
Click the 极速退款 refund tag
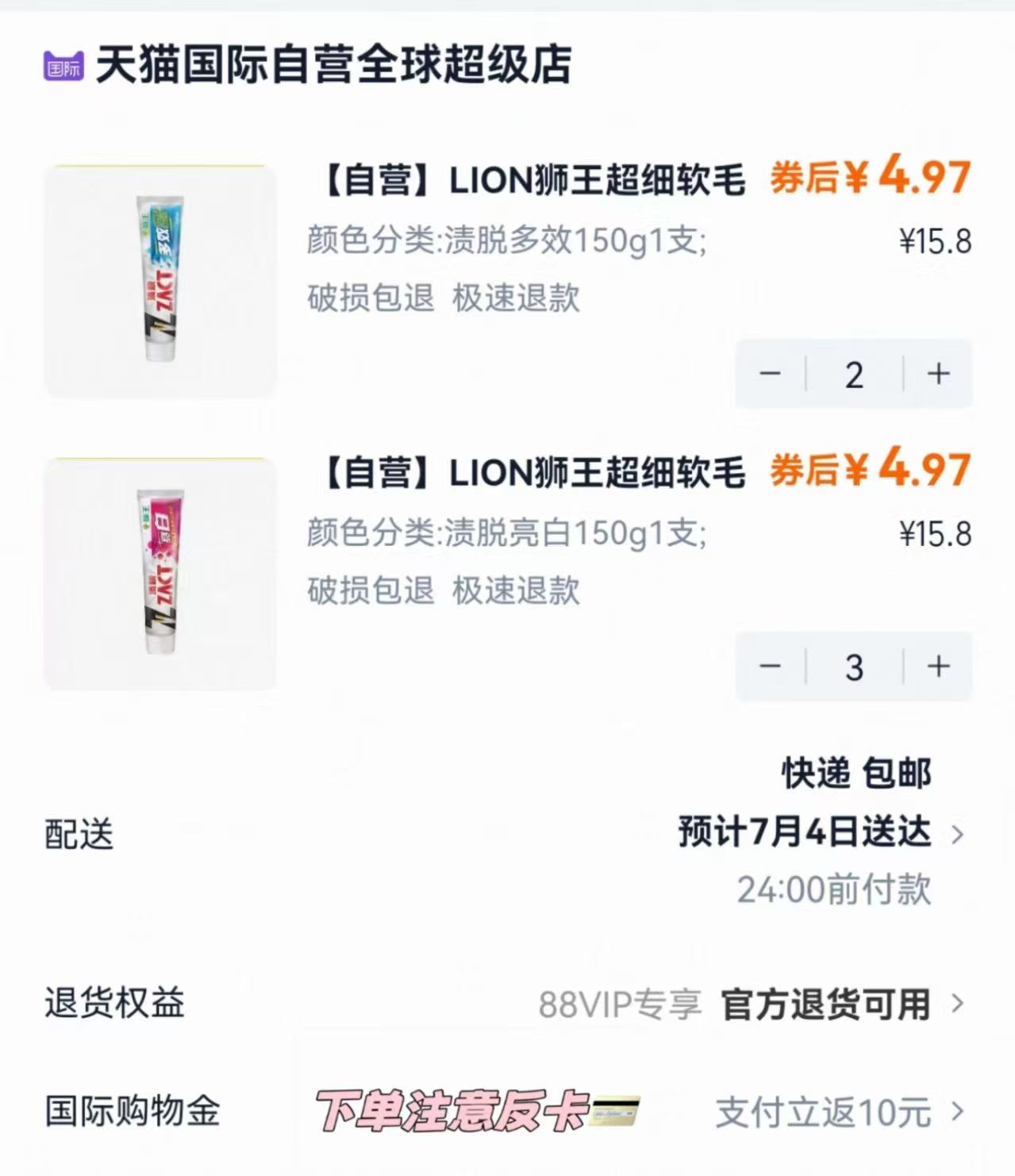coord(516,299)
